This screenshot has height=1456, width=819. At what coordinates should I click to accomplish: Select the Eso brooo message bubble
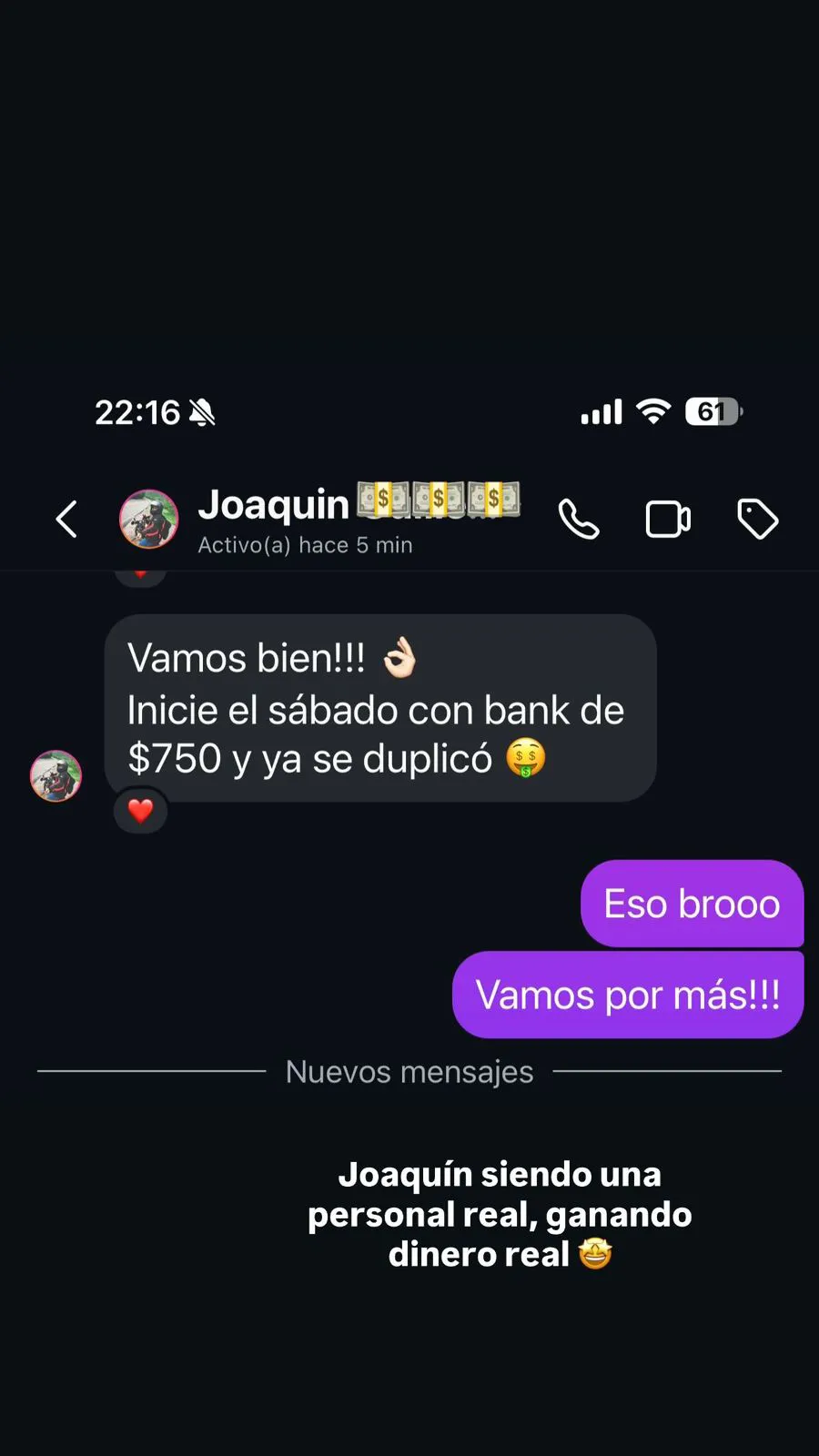tap(691, 903)
